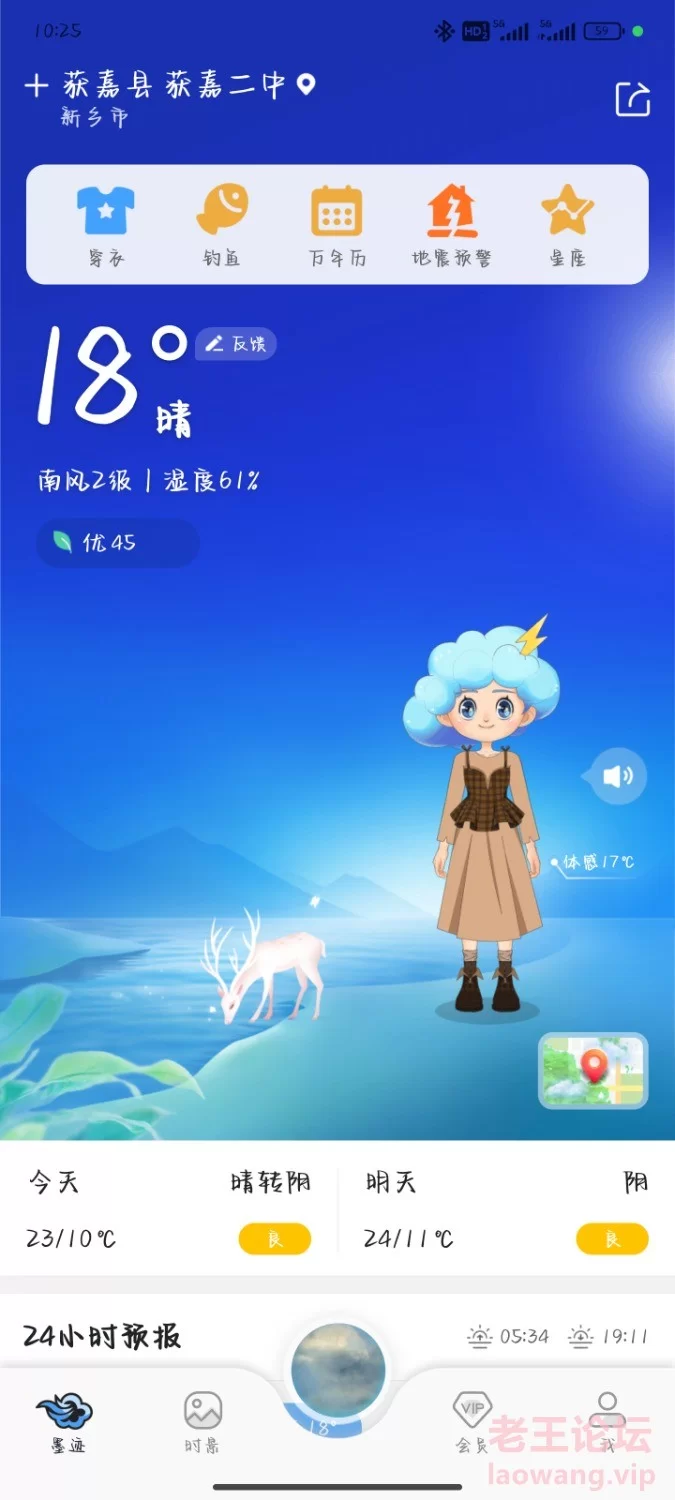The width and height of the screenshot is (675, 1500).
Task: Open the 钓鱼 fishing shortcut
Action: 221,226
